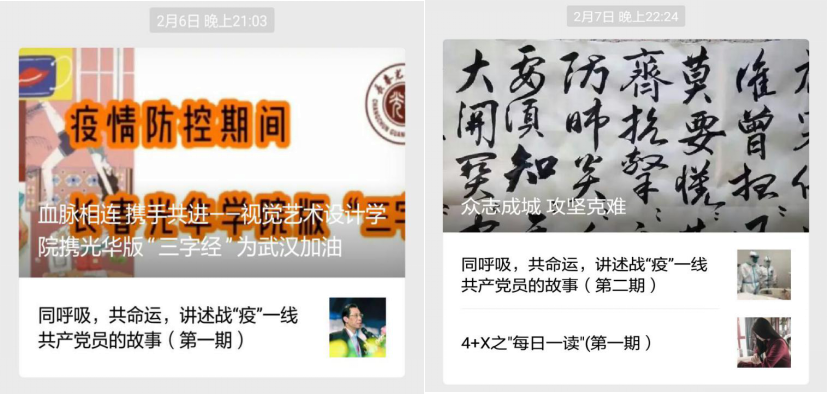Open 共产党员的故事(第二期) article
This screenshot has height=394, width=827.
626,274
